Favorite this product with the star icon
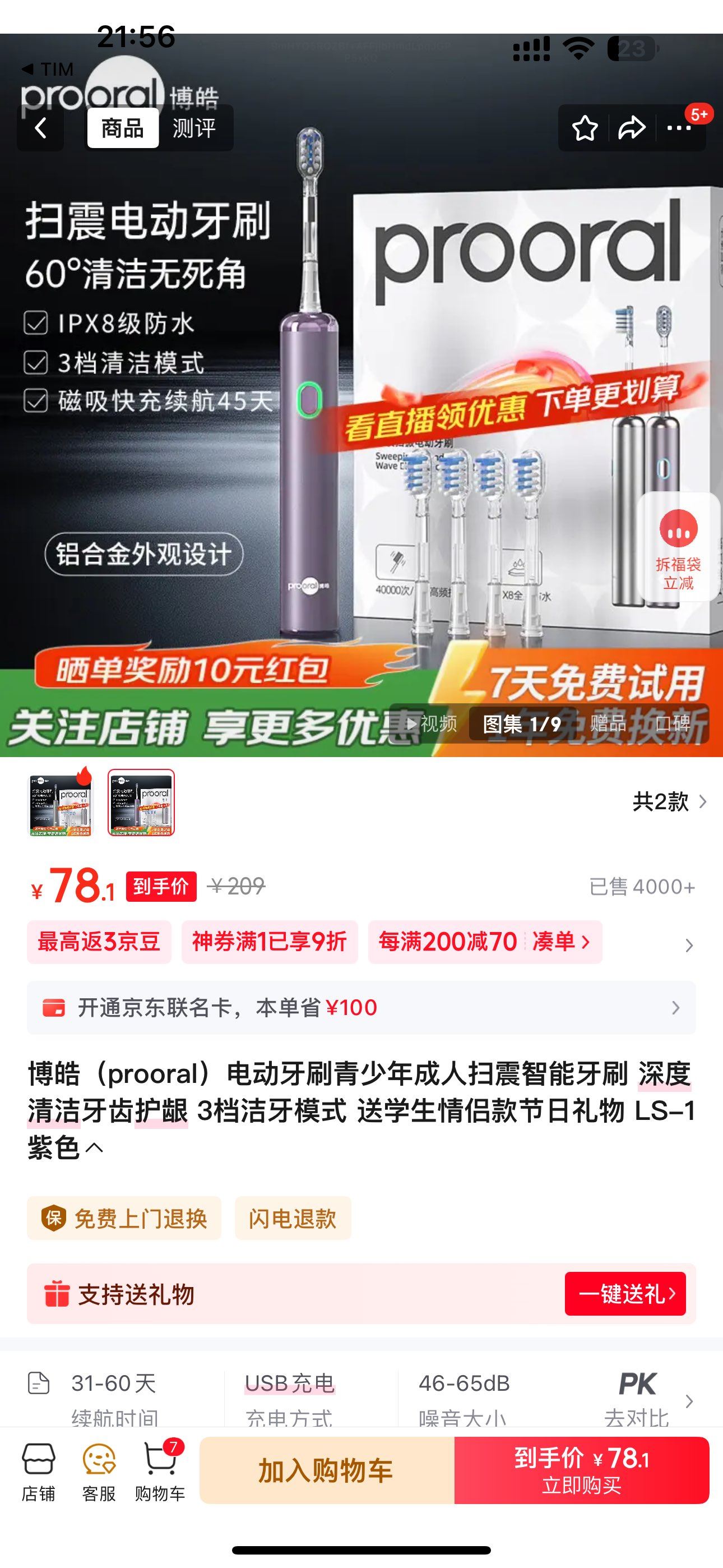 (x=585, y=128)
